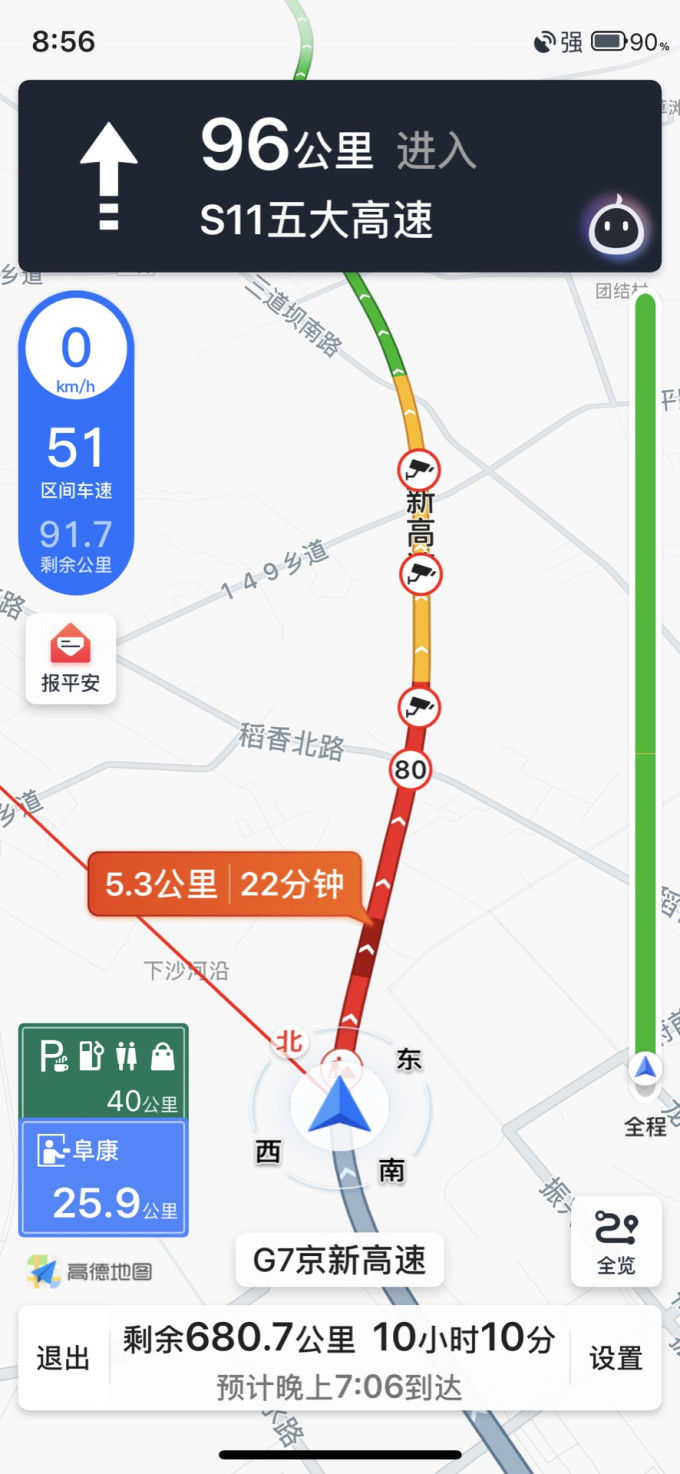
Task: Tap the 报平安 safety report button
Action: point(70,659)
